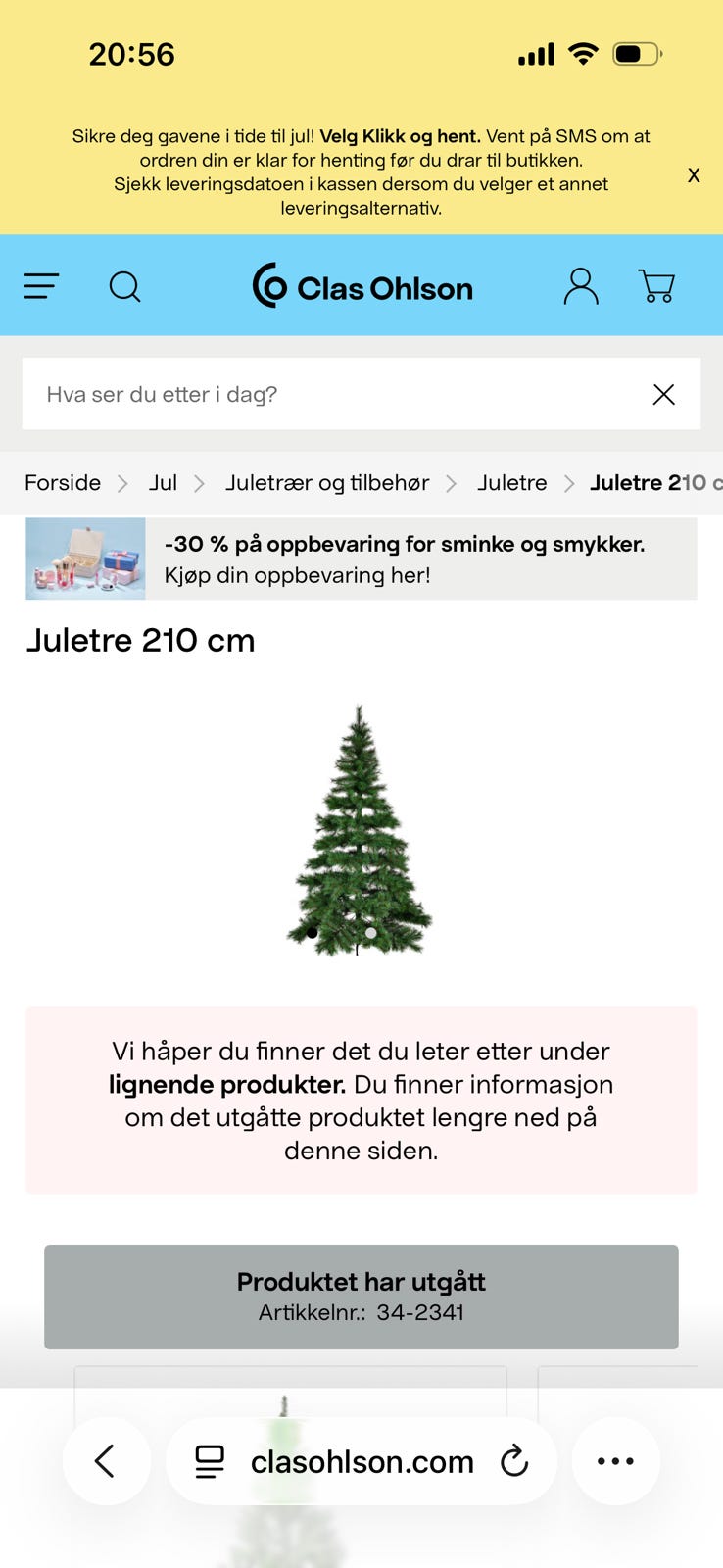Open the hamburger navigation menu
Screen dimensions: 723x1568
click(x=41, y=286)
